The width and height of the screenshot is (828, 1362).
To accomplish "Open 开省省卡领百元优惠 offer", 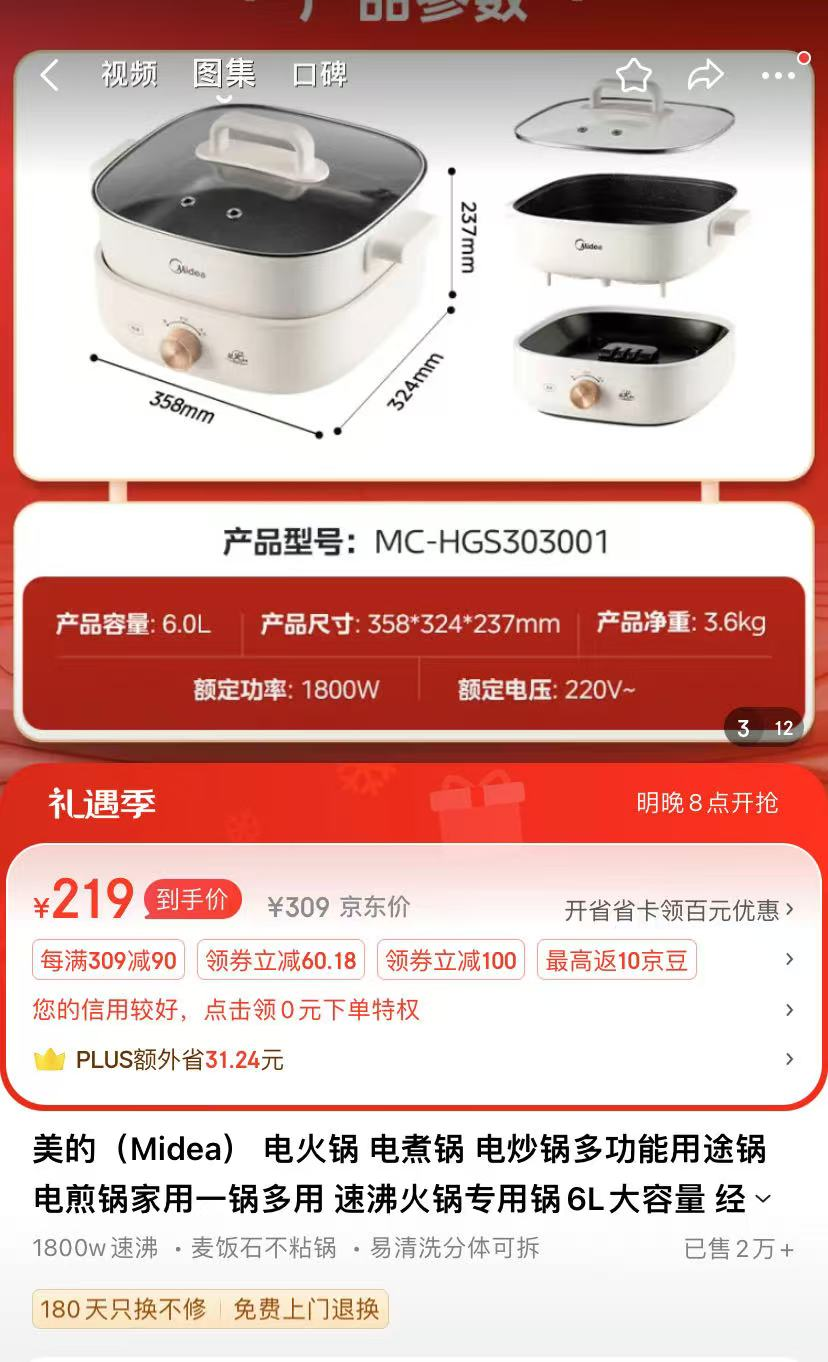I will pos(679,909).
